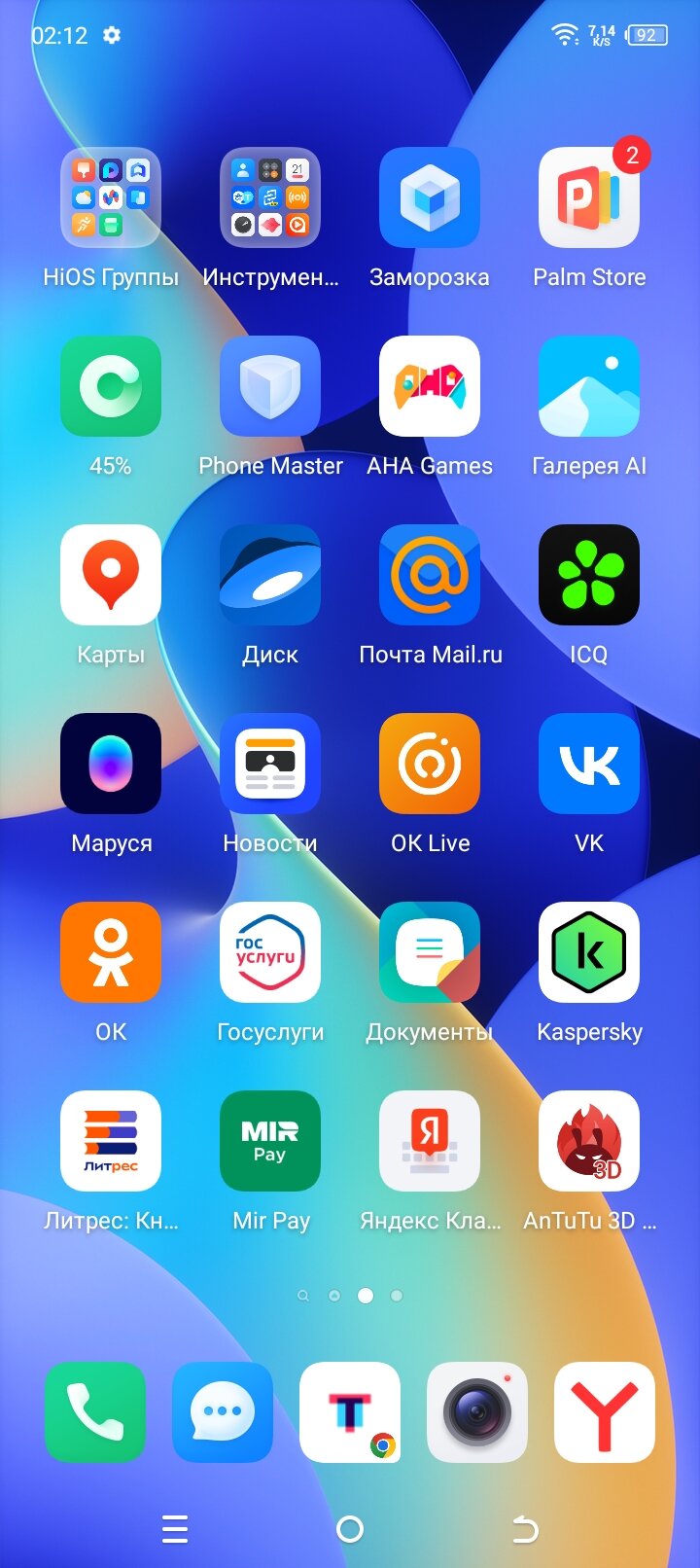Tap the recent apps navigation button
This screenshot has width=700, height=1568.
(175, 1530)
